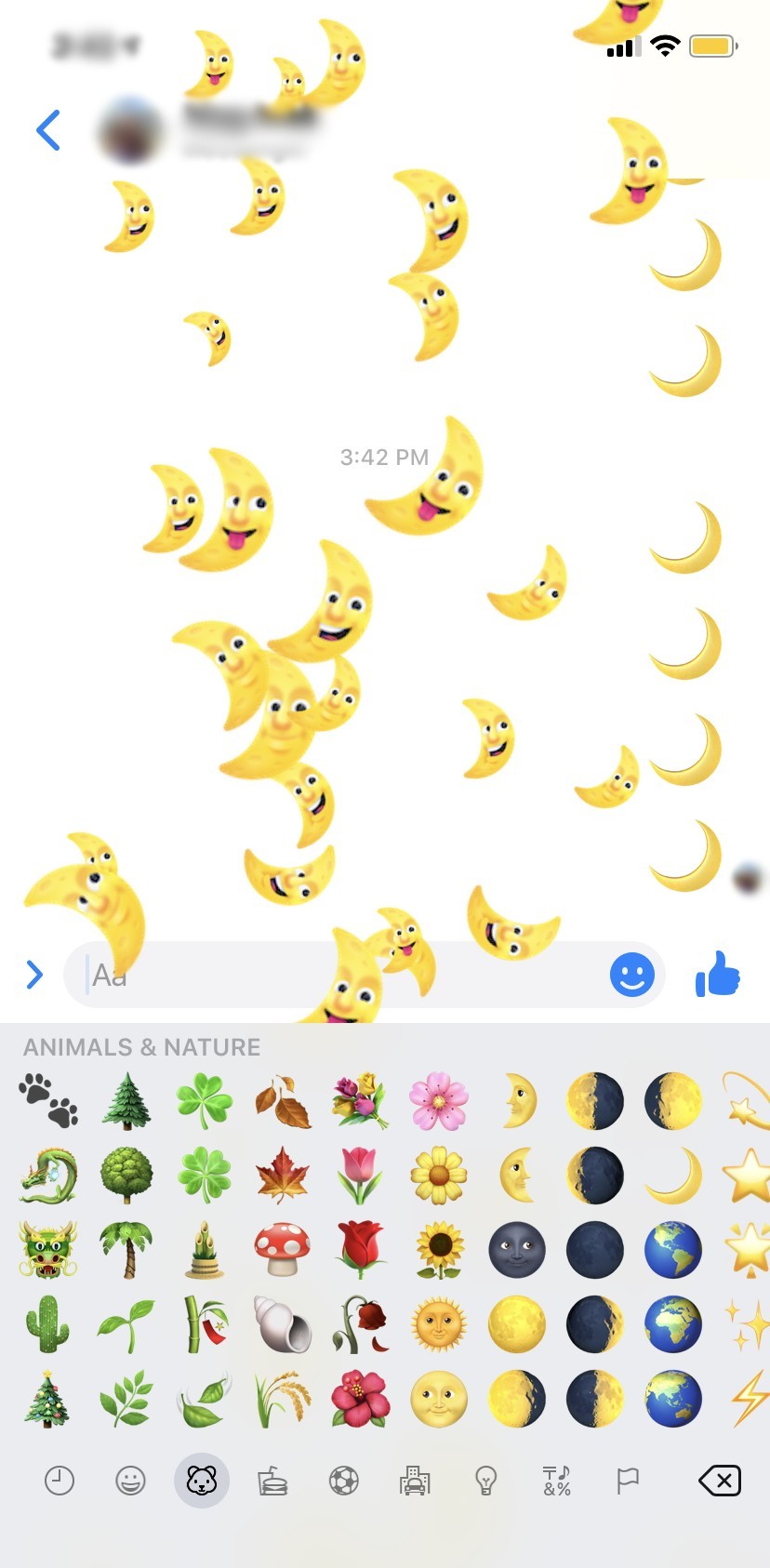Switch to the flags emoji category

[x=628, y=1481]
